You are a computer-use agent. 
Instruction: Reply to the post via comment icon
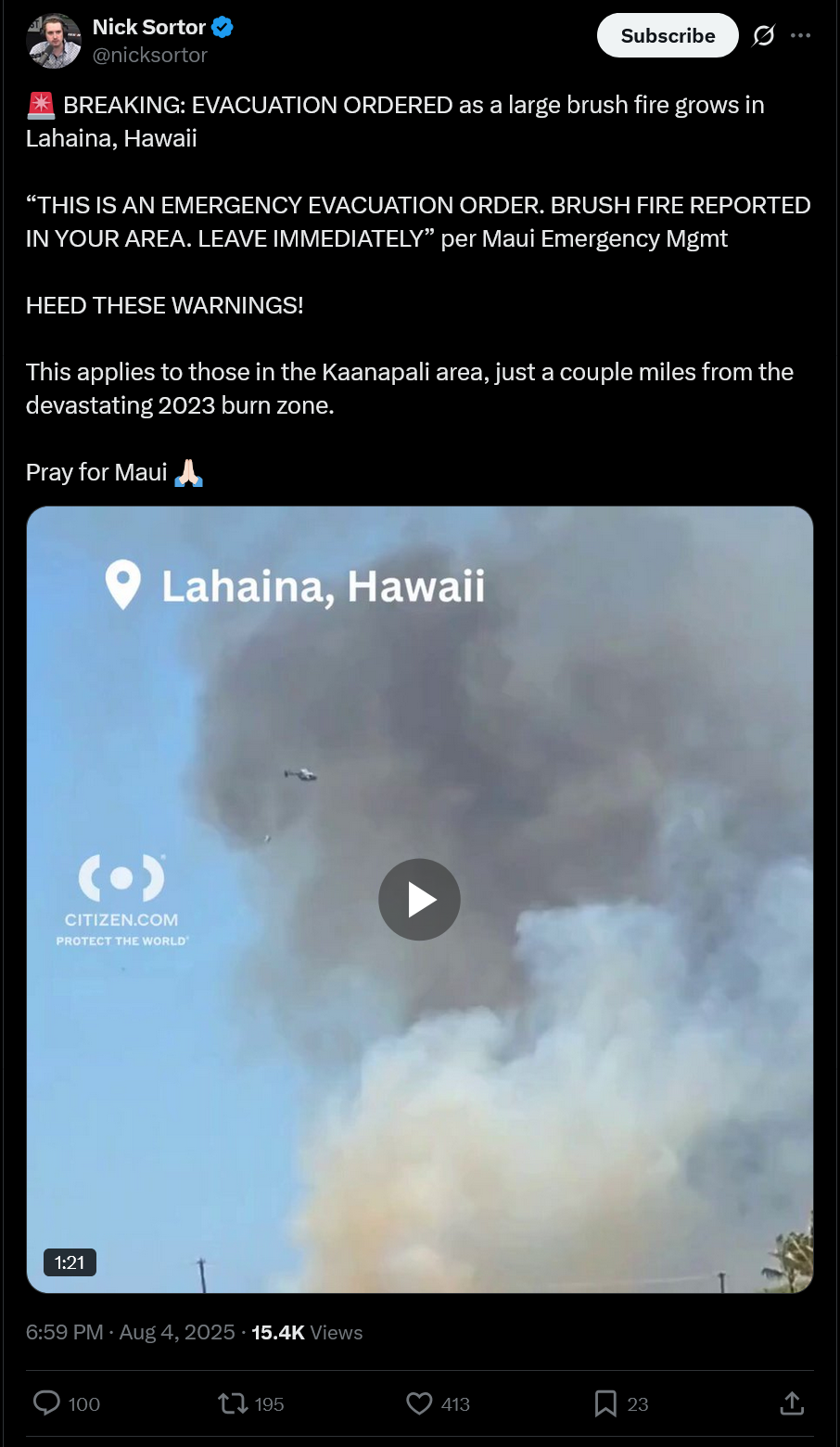click(x=47, y=1403)
